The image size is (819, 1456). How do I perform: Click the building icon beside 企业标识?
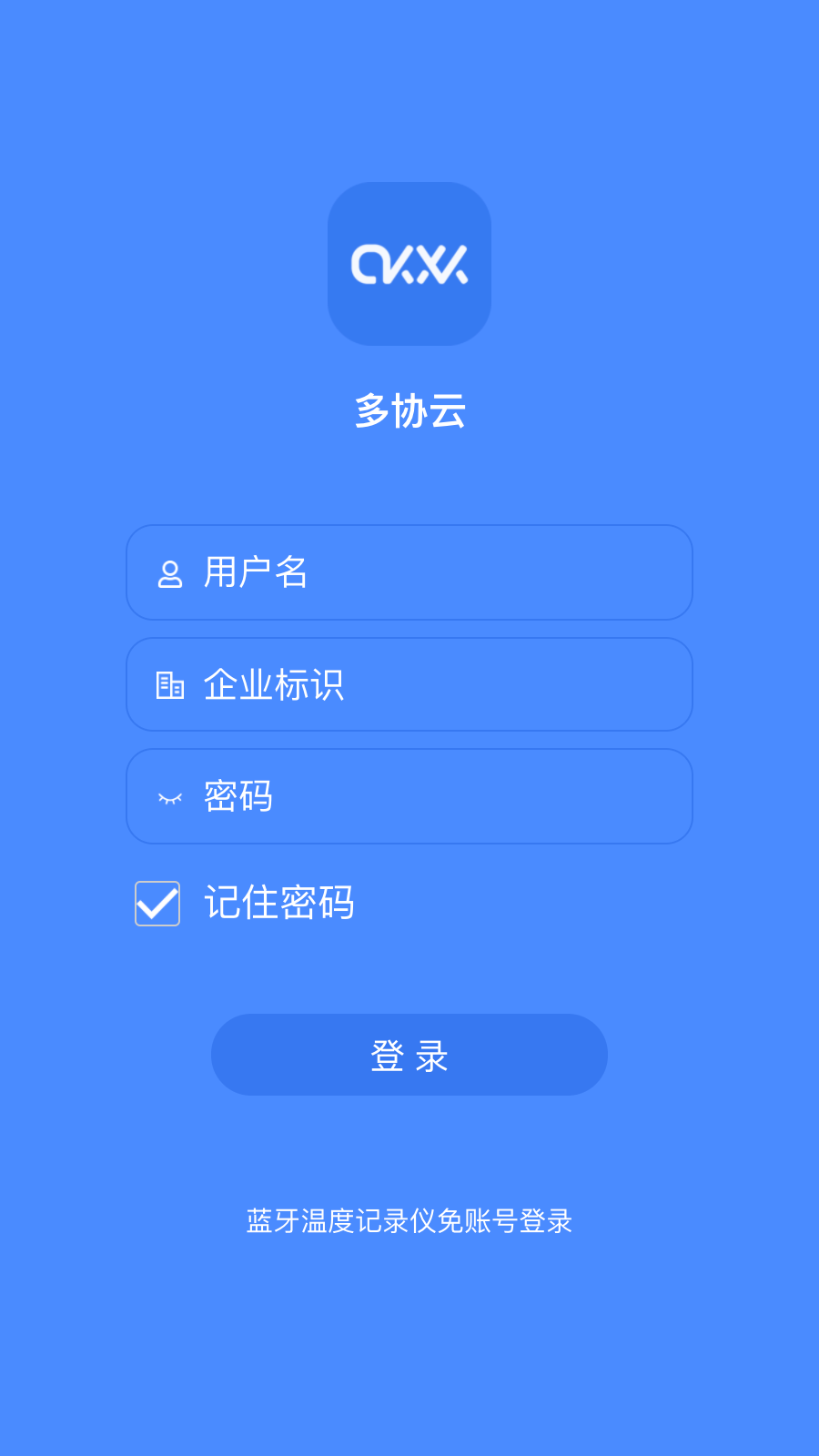169,684
